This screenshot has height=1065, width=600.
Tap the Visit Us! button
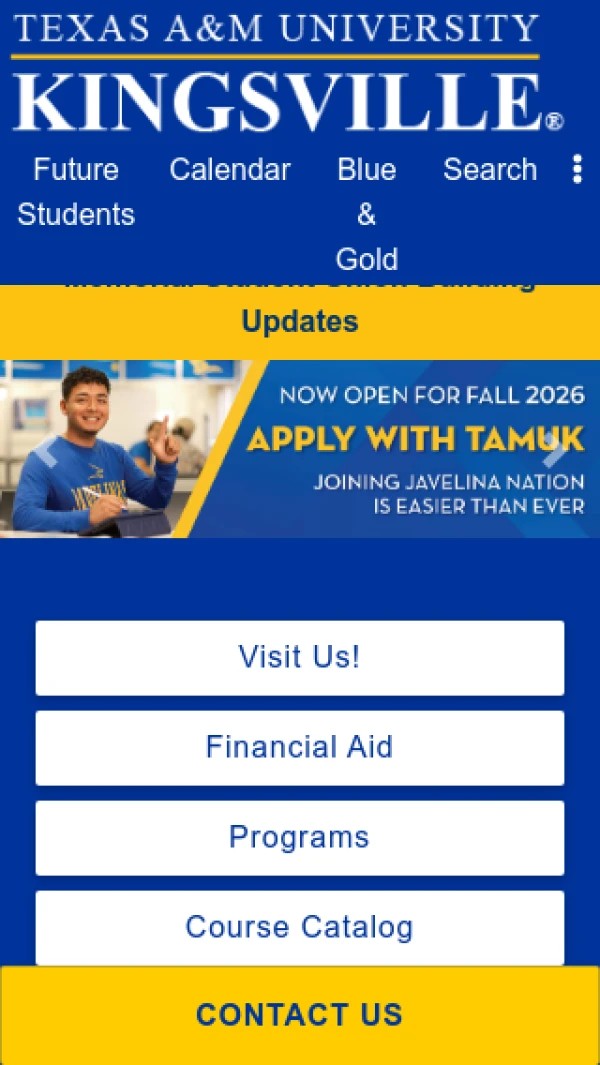pyautogui.click(x=300, y=657)
